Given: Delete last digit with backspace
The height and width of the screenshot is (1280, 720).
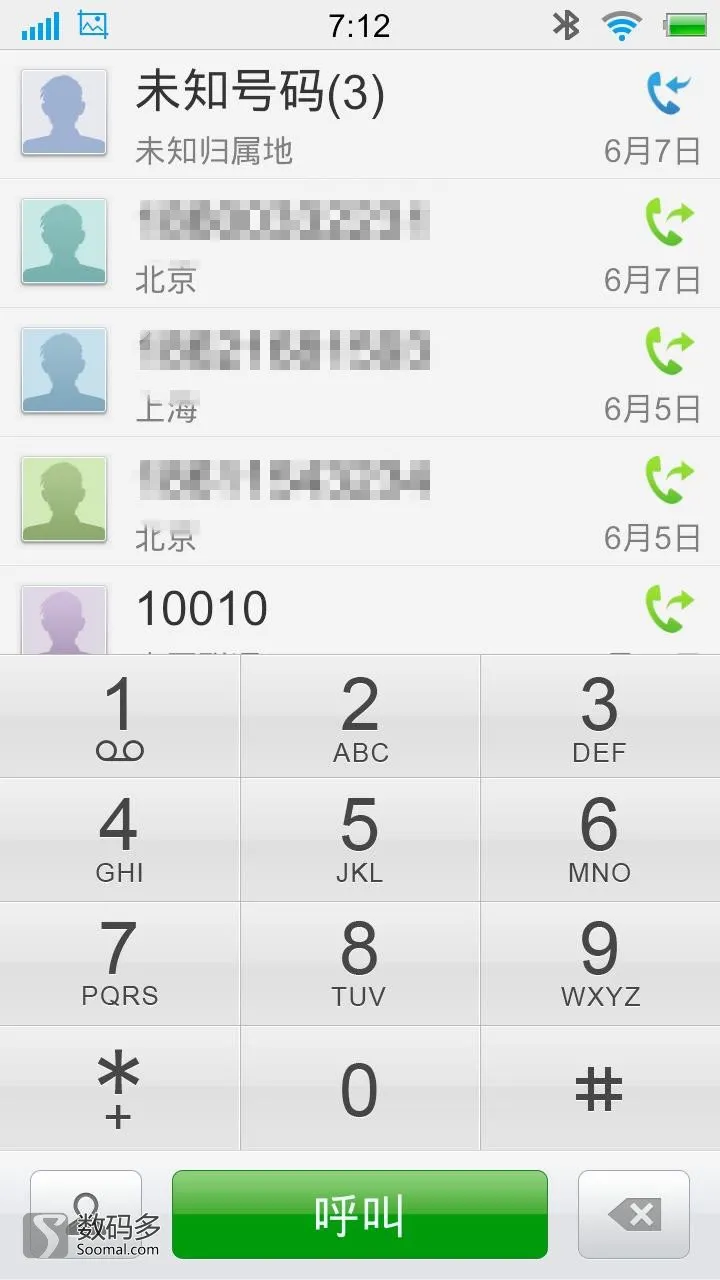Looking at the screenshot, I should (634, 1214).
